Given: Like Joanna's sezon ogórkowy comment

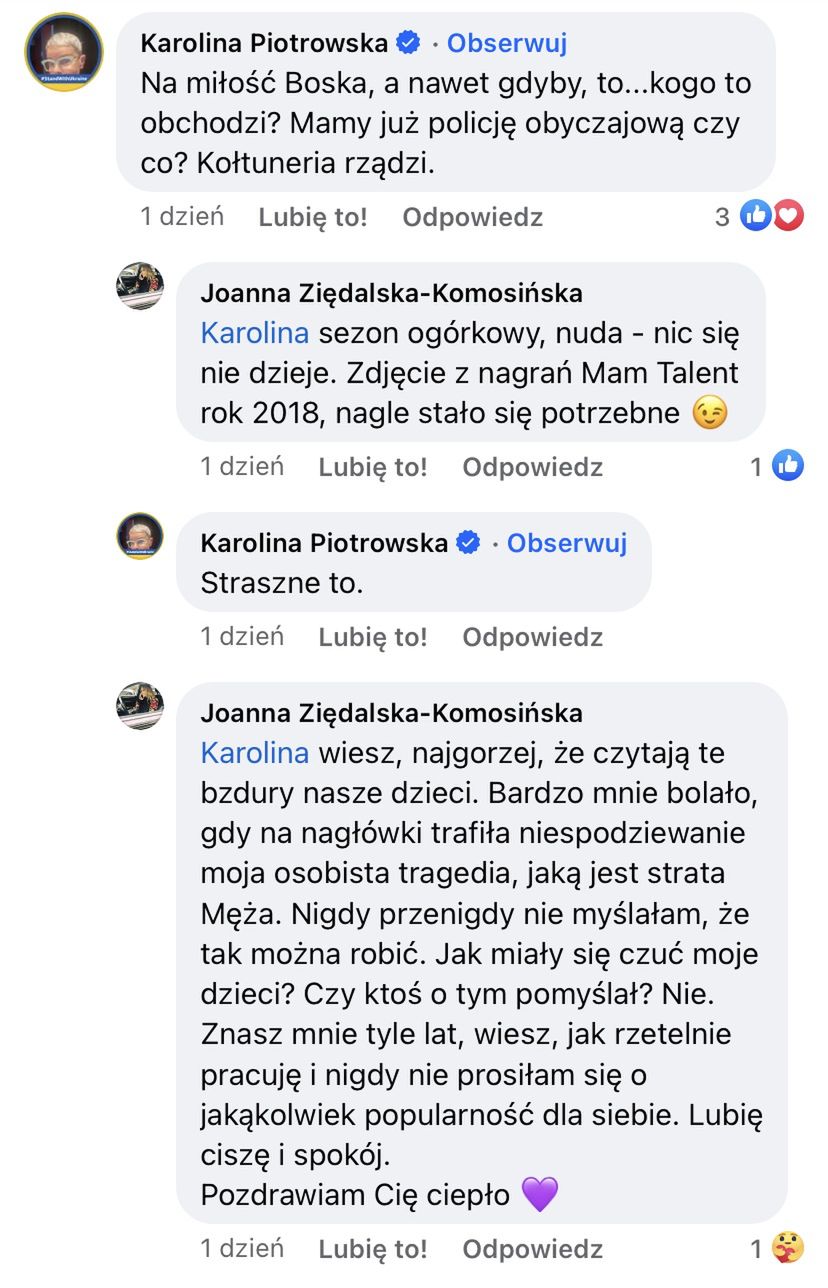Looking at the screenshot, I should pyautogui.click(x=372, y=467).
